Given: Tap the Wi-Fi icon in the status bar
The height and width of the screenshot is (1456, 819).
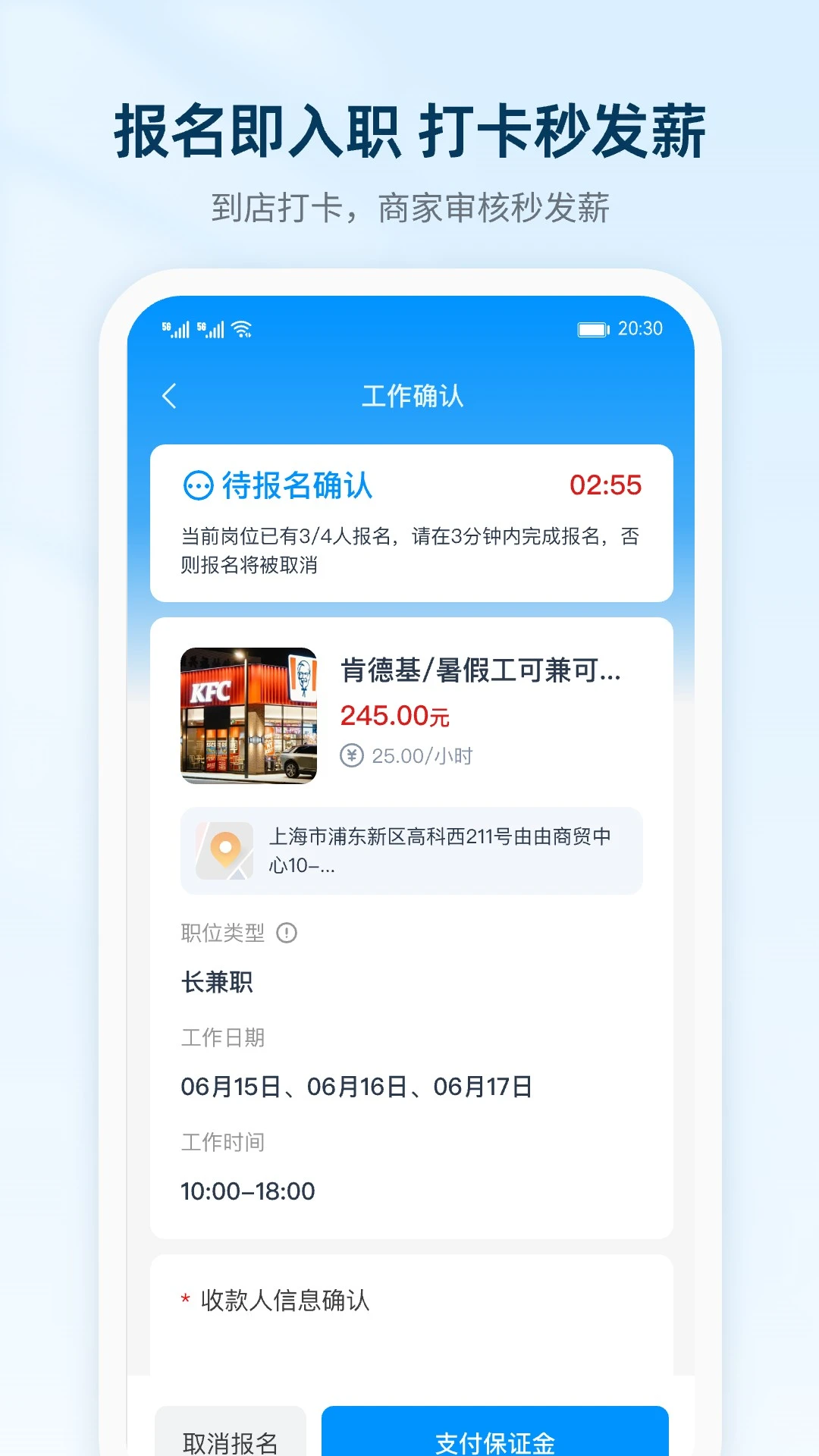Looking at the screenshot, I should [x=240, y=328].
